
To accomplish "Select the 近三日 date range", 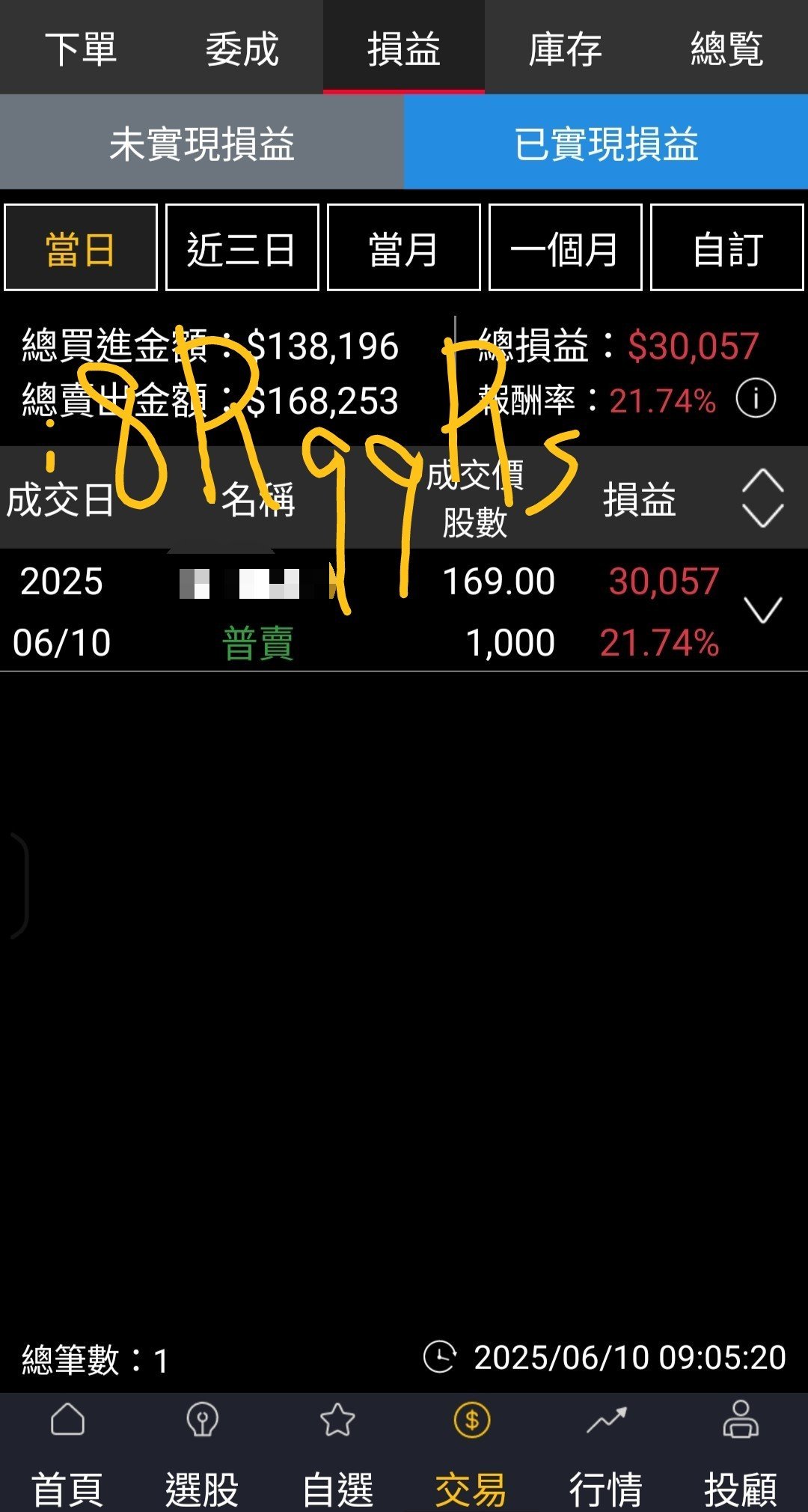I will tap(242, 248).
